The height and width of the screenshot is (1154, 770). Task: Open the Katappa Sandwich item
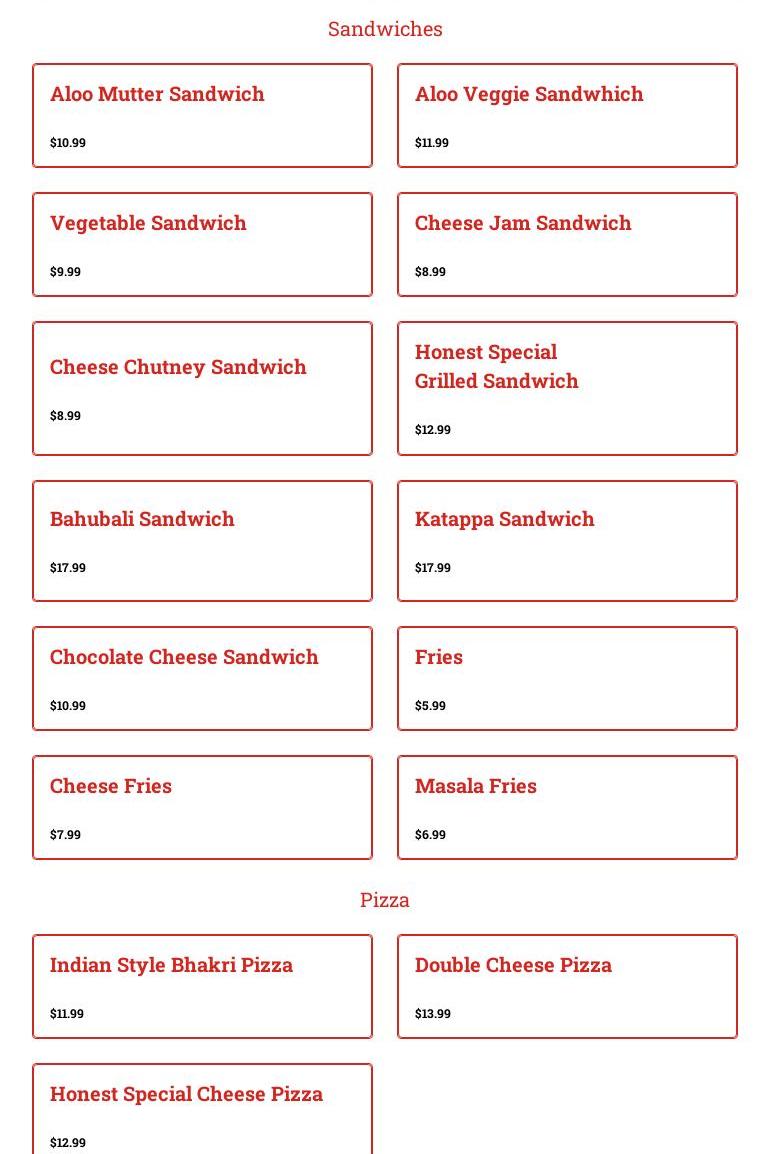(567, 540)
